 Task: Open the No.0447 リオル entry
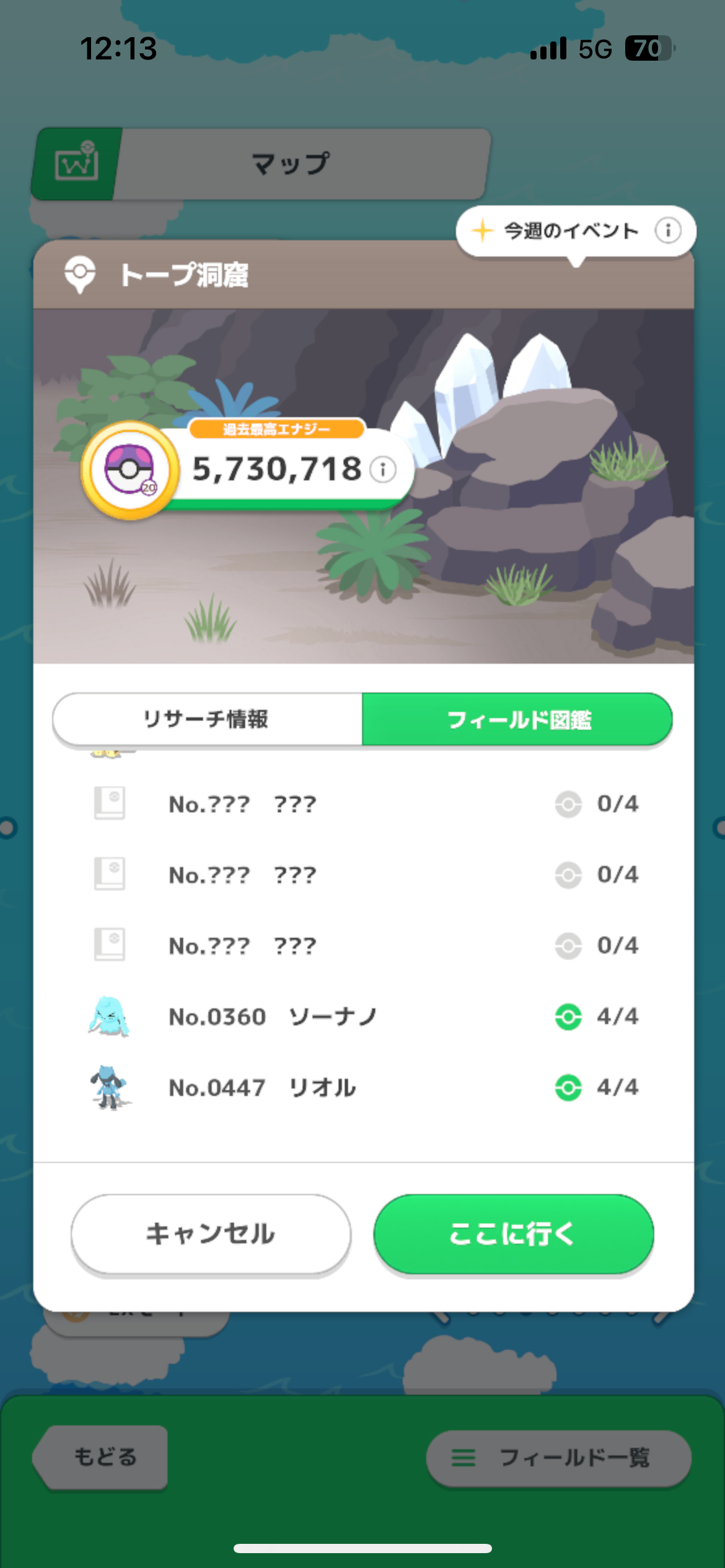point(363,1087)
